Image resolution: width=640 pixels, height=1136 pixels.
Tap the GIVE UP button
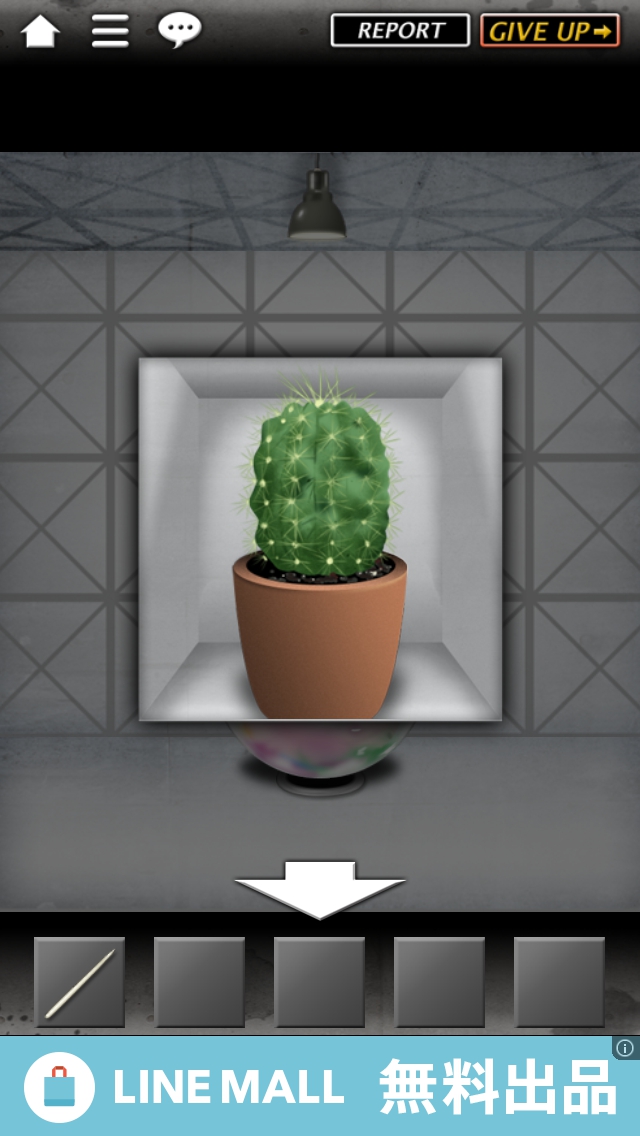pyautogui.click(x=549, y=31)
